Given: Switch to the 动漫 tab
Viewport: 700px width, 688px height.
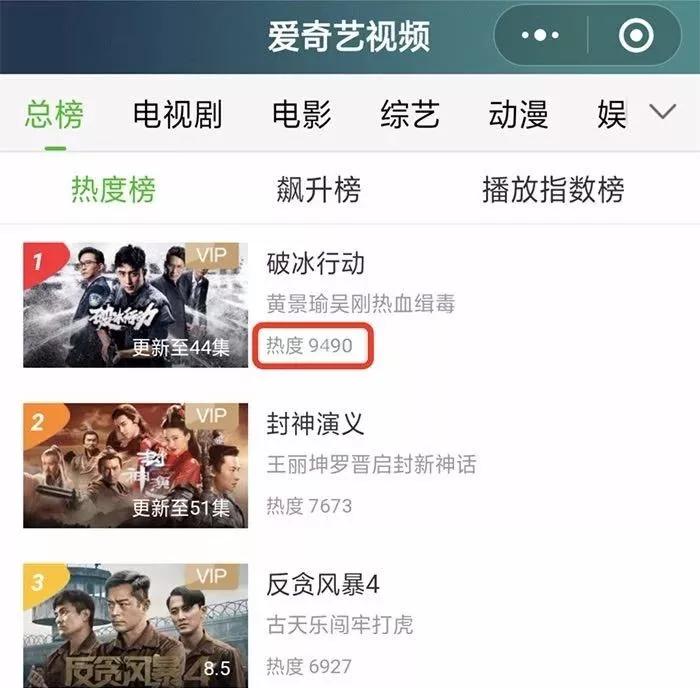Looking at the screenshot, I should 518,114.
